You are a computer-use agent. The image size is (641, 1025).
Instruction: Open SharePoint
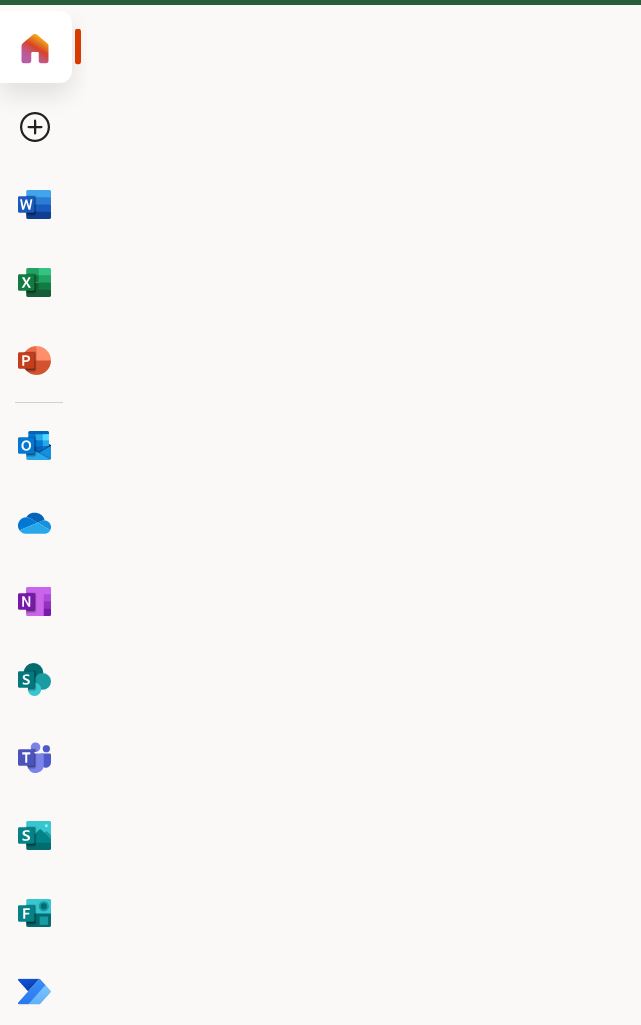35,680
